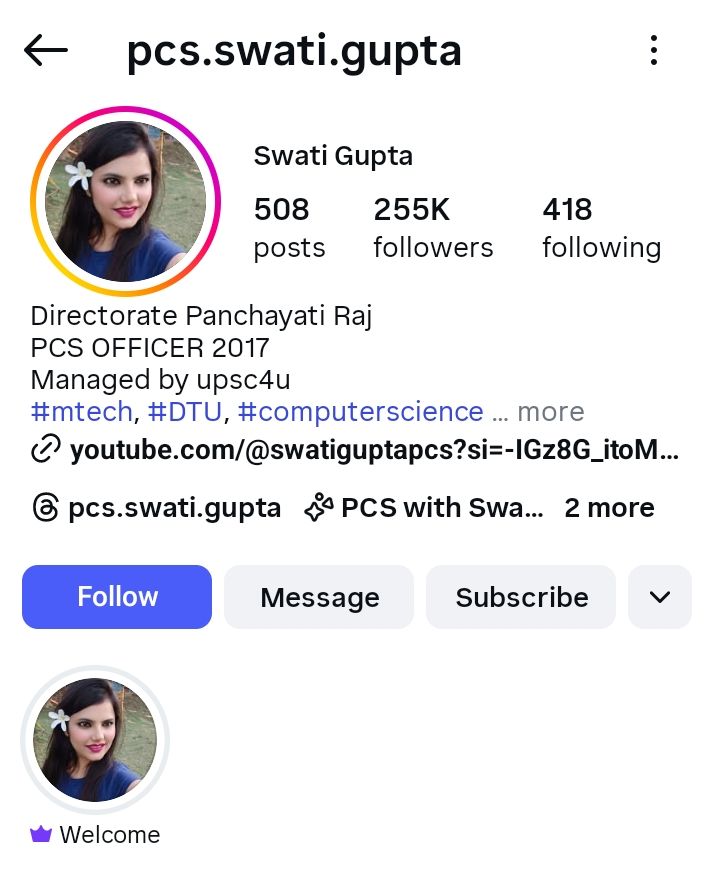
Task: Tap the #mtech hashtag
Action: pyautogui.click(x=82, y=411)
